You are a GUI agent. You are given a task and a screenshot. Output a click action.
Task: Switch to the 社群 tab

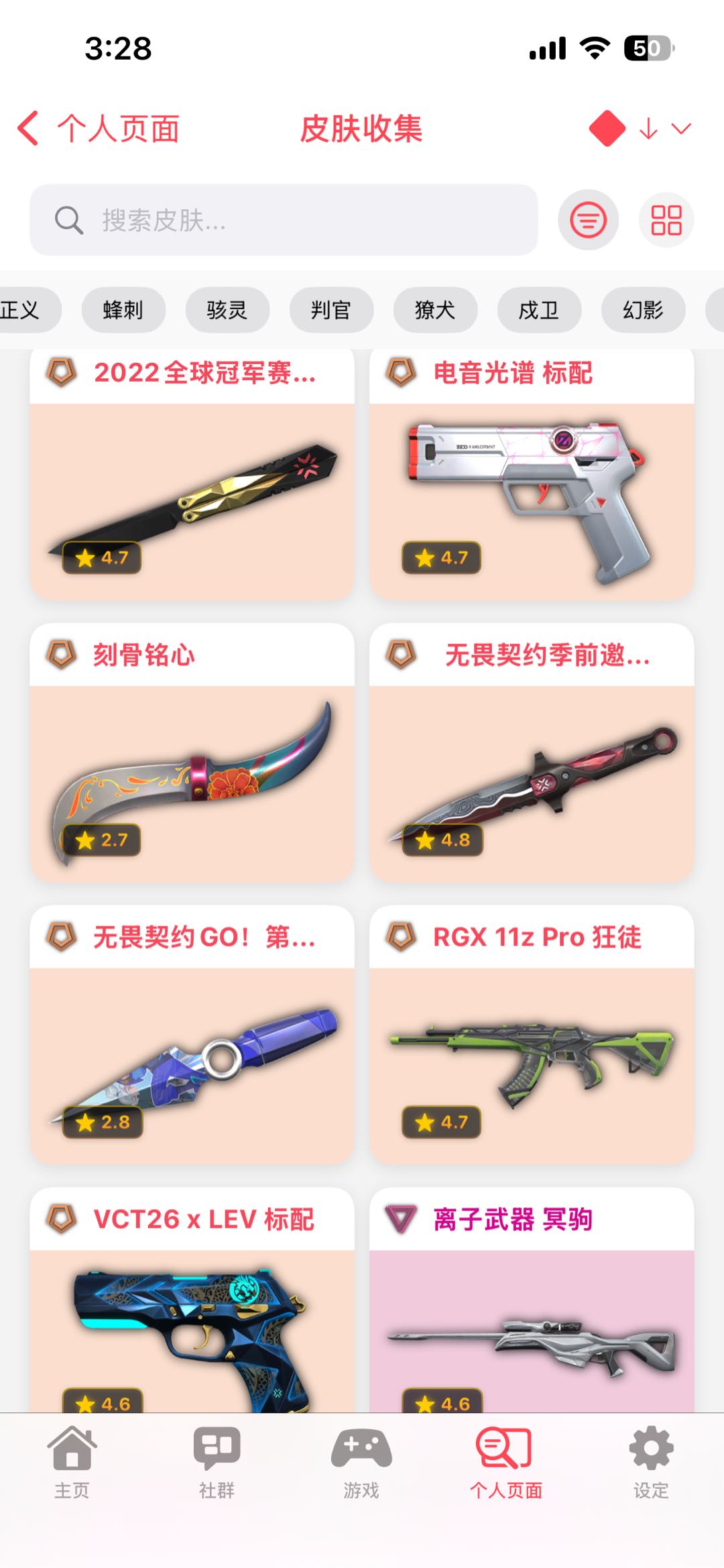pos(217,1462)
